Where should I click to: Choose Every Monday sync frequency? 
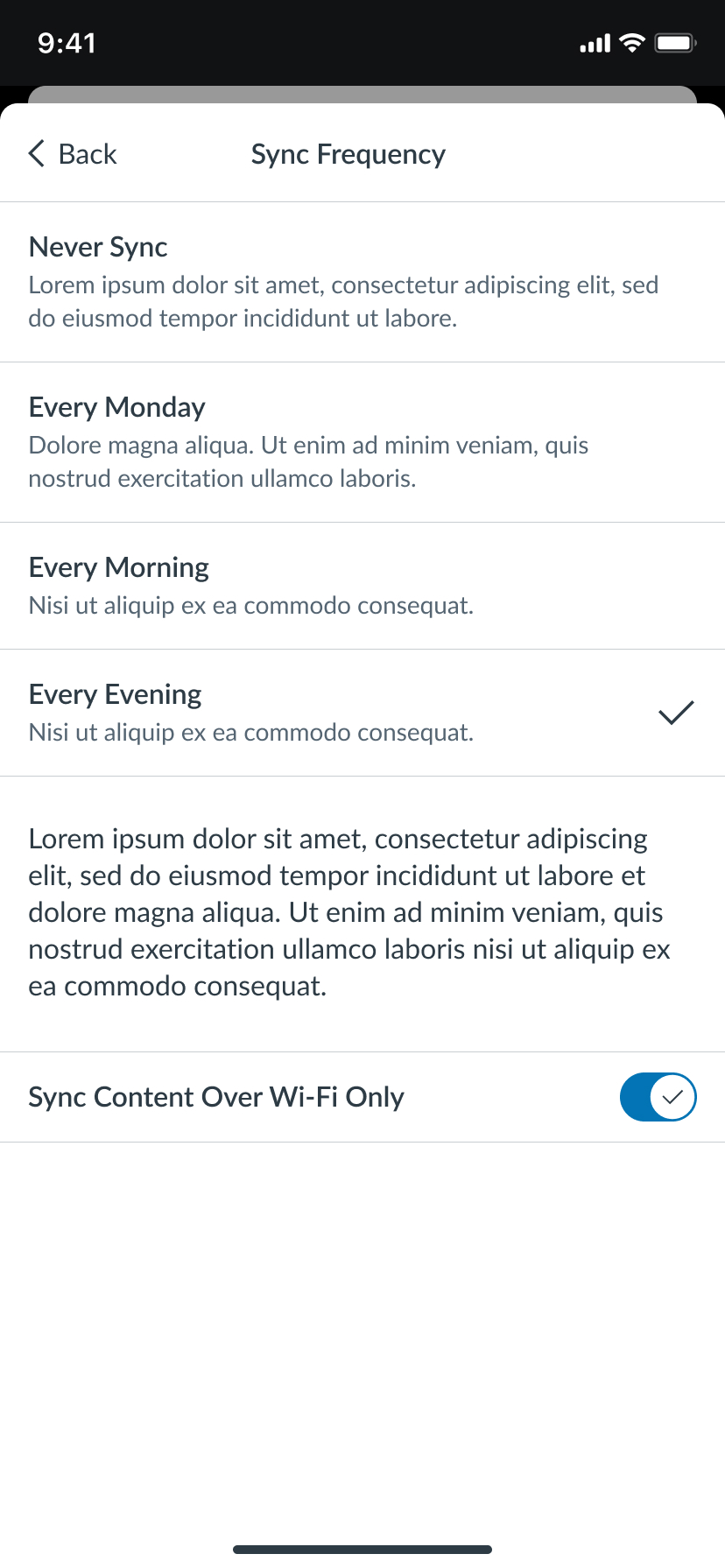pyautogui.click(x=362, y=442)
